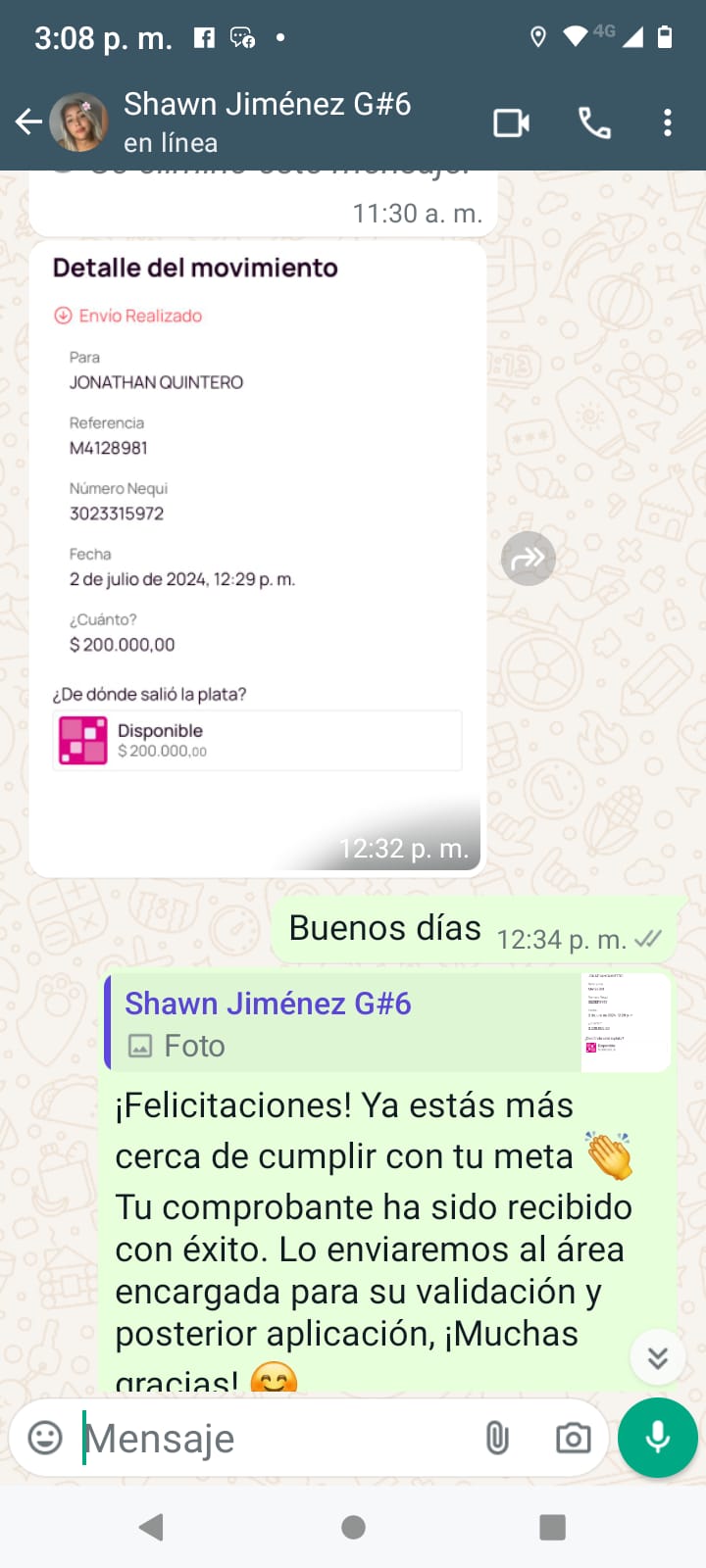
Task: Open the chat overflow menu
Action: [667, 123]
